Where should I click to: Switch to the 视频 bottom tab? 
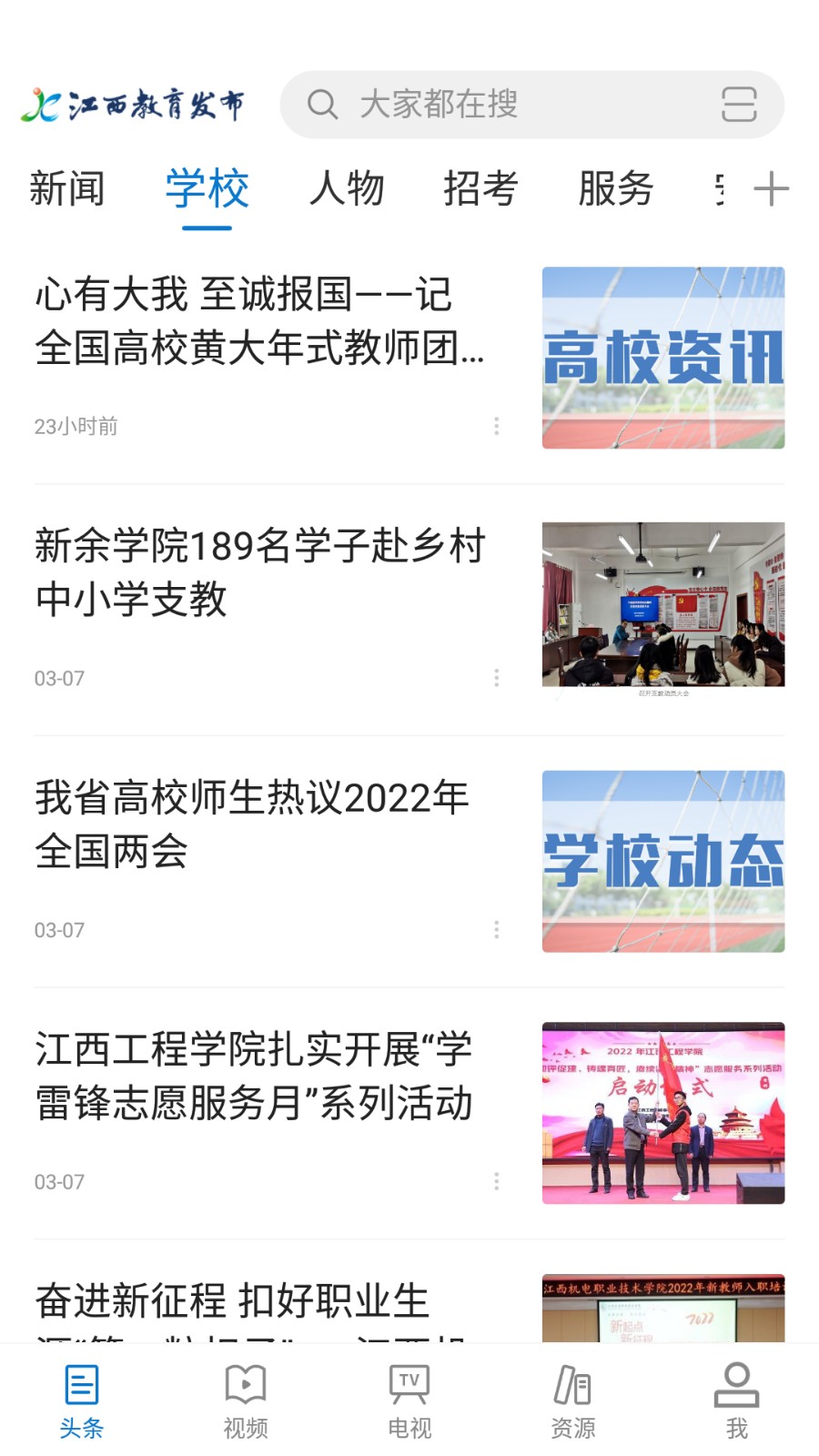246,1401
